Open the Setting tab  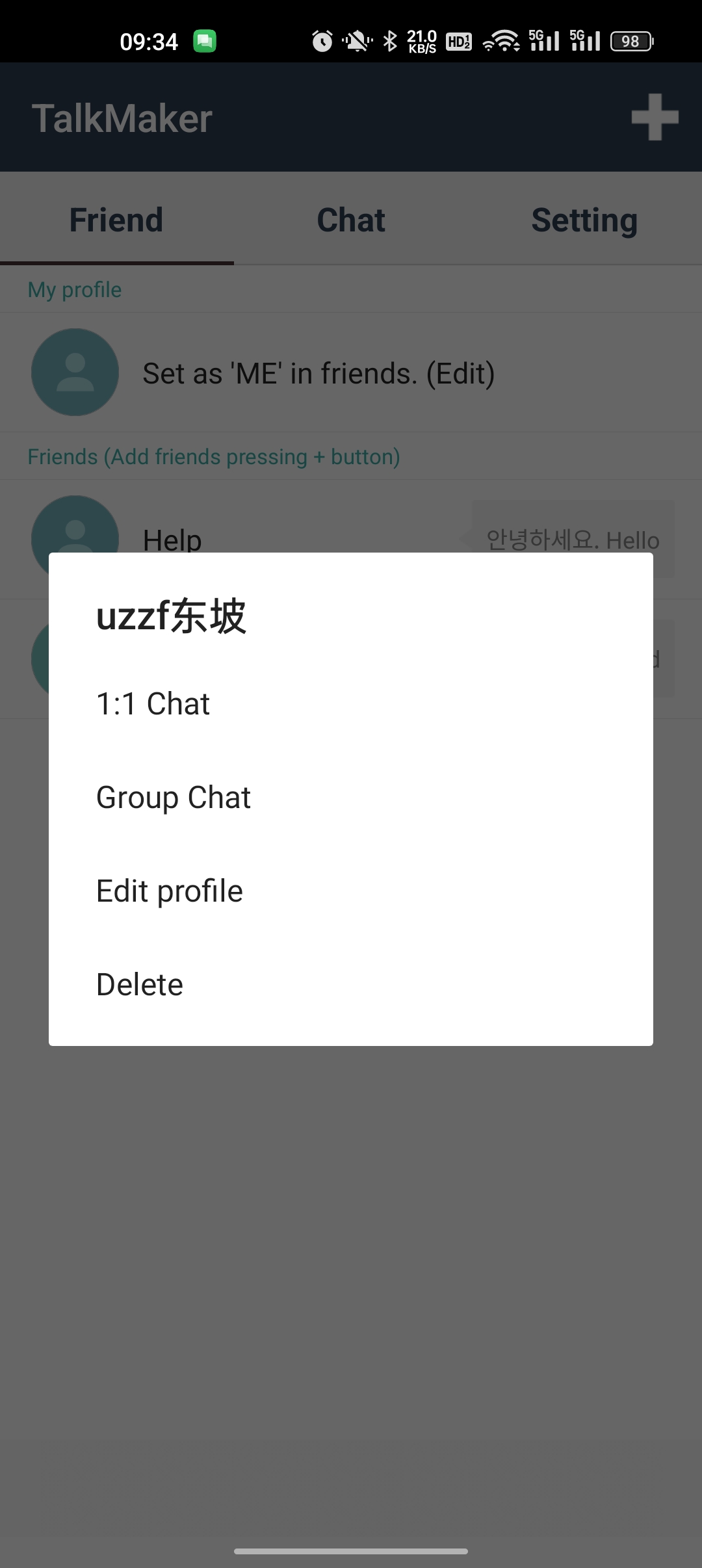click(x=584, y=220)
